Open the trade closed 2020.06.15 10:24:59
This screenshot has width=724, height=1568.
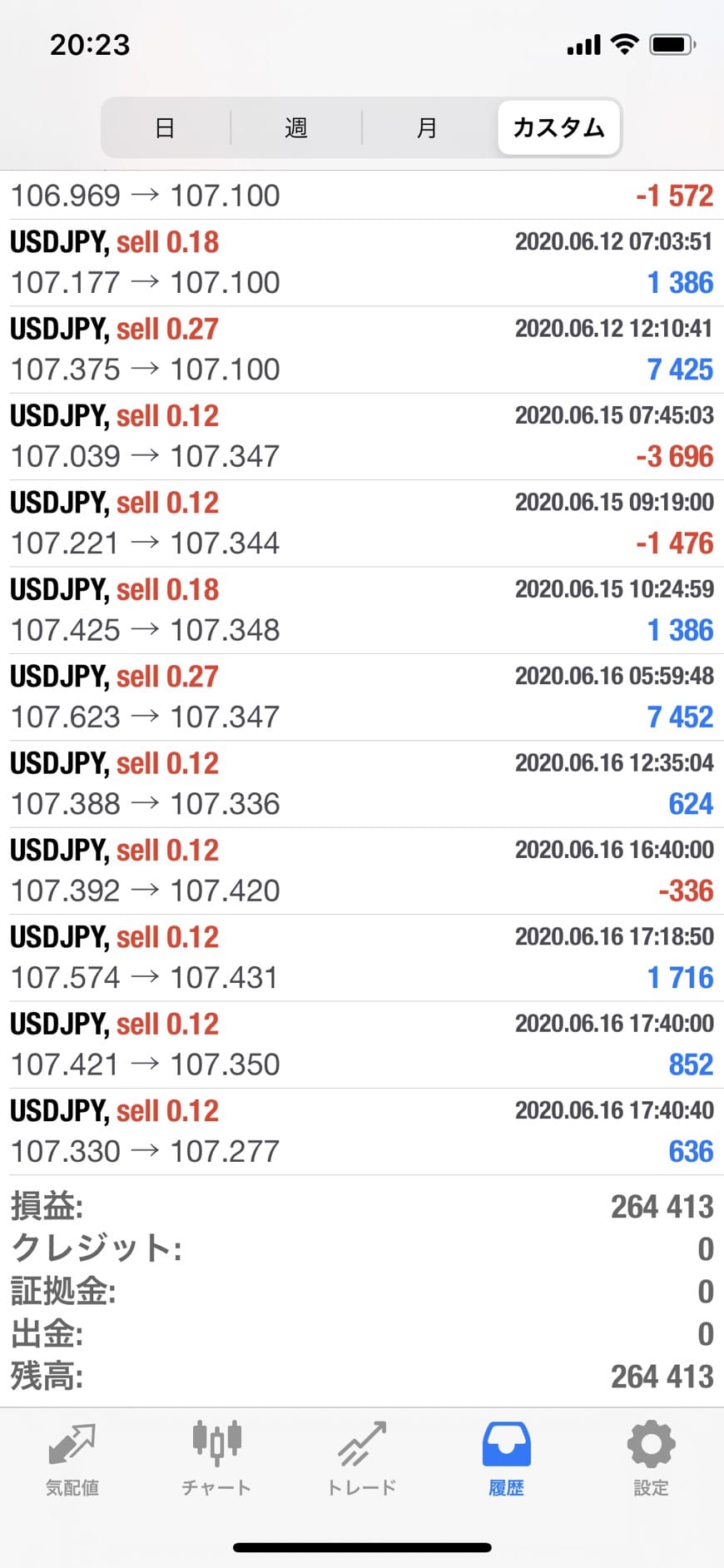click(362, 610)
